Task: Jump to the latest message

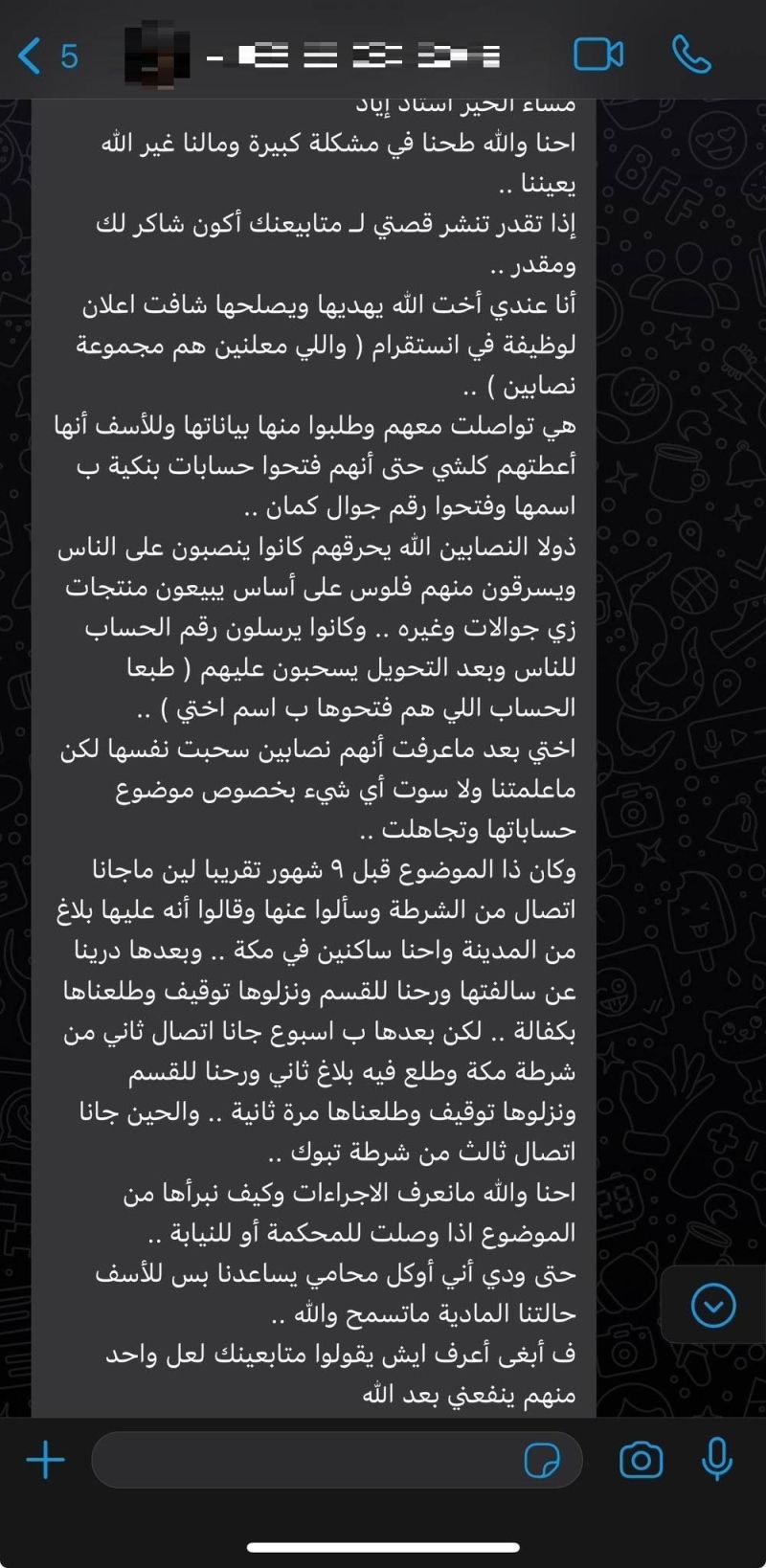Action: coord(713,1306)
